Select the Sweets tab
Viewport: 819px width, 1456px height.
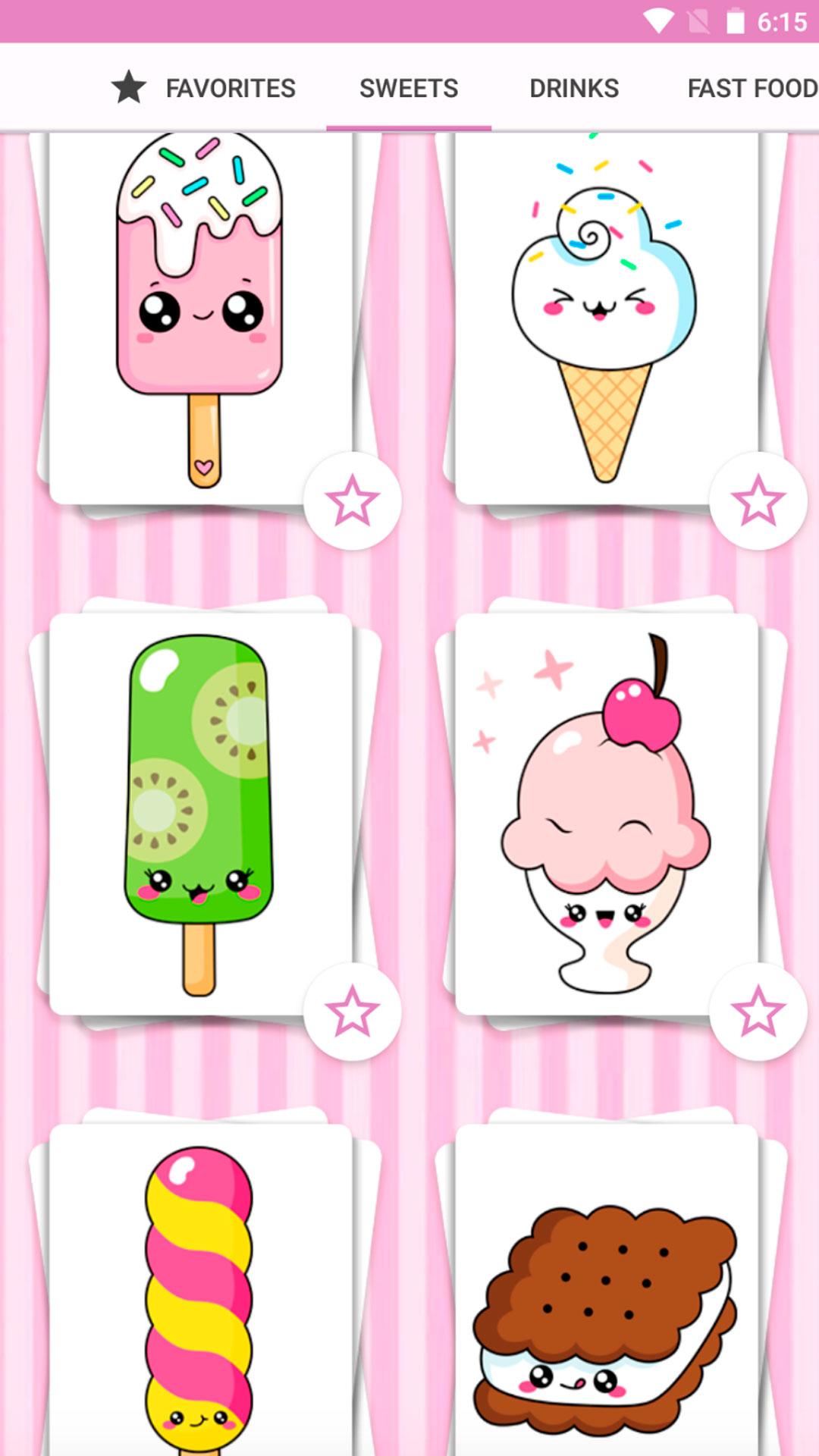tap(409, 88)
